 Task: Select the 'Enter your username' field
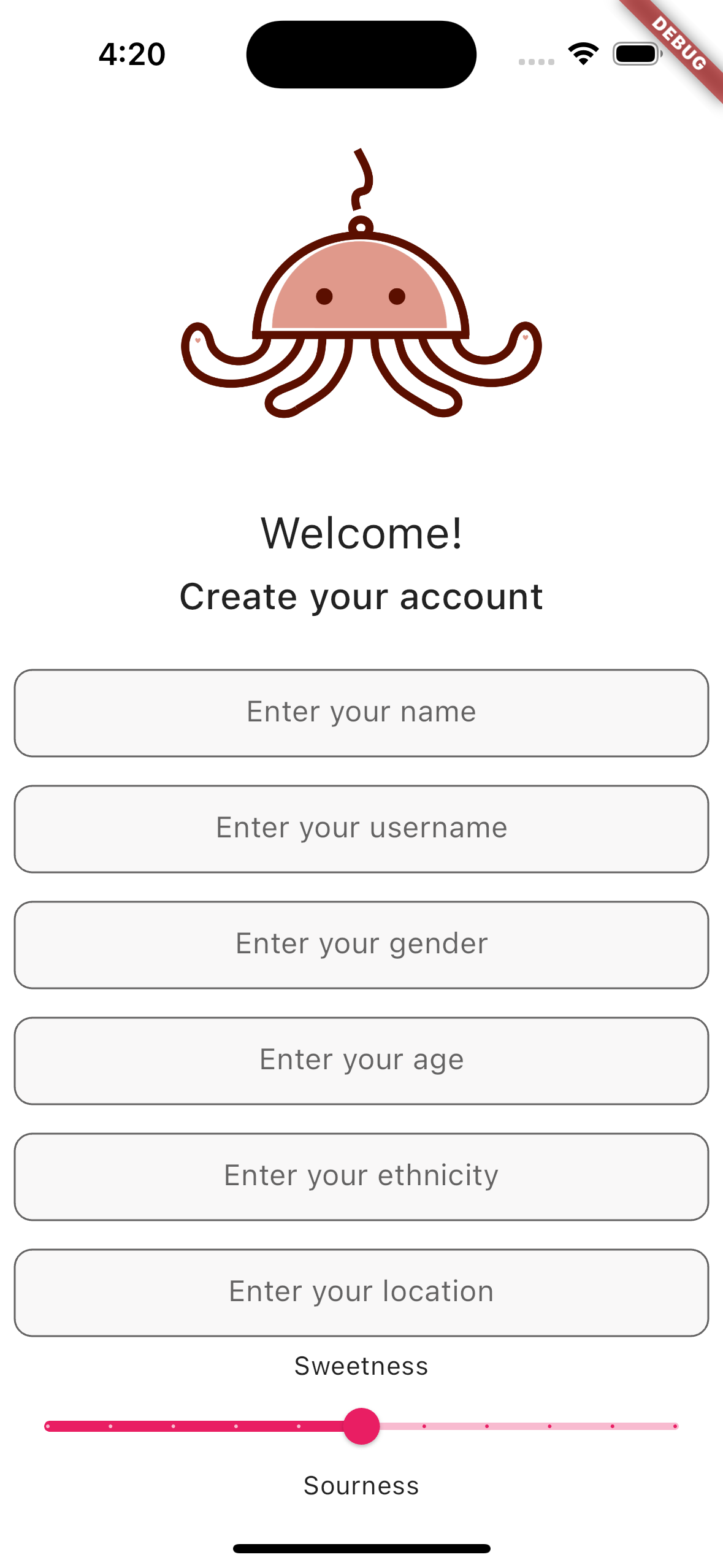coord(361,828)
